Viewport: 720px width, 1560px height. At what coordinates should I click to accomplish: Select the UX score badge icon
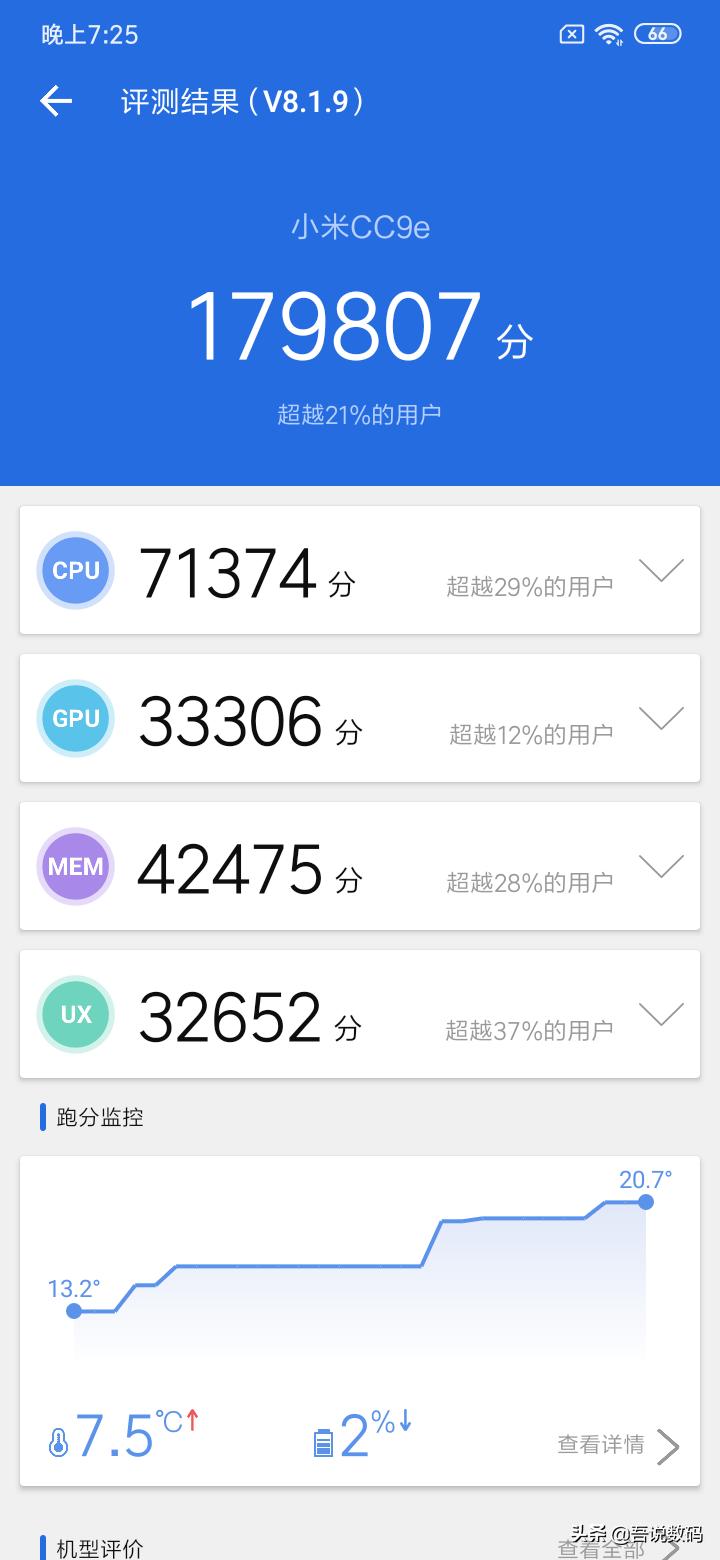(x=75, y=1014)
